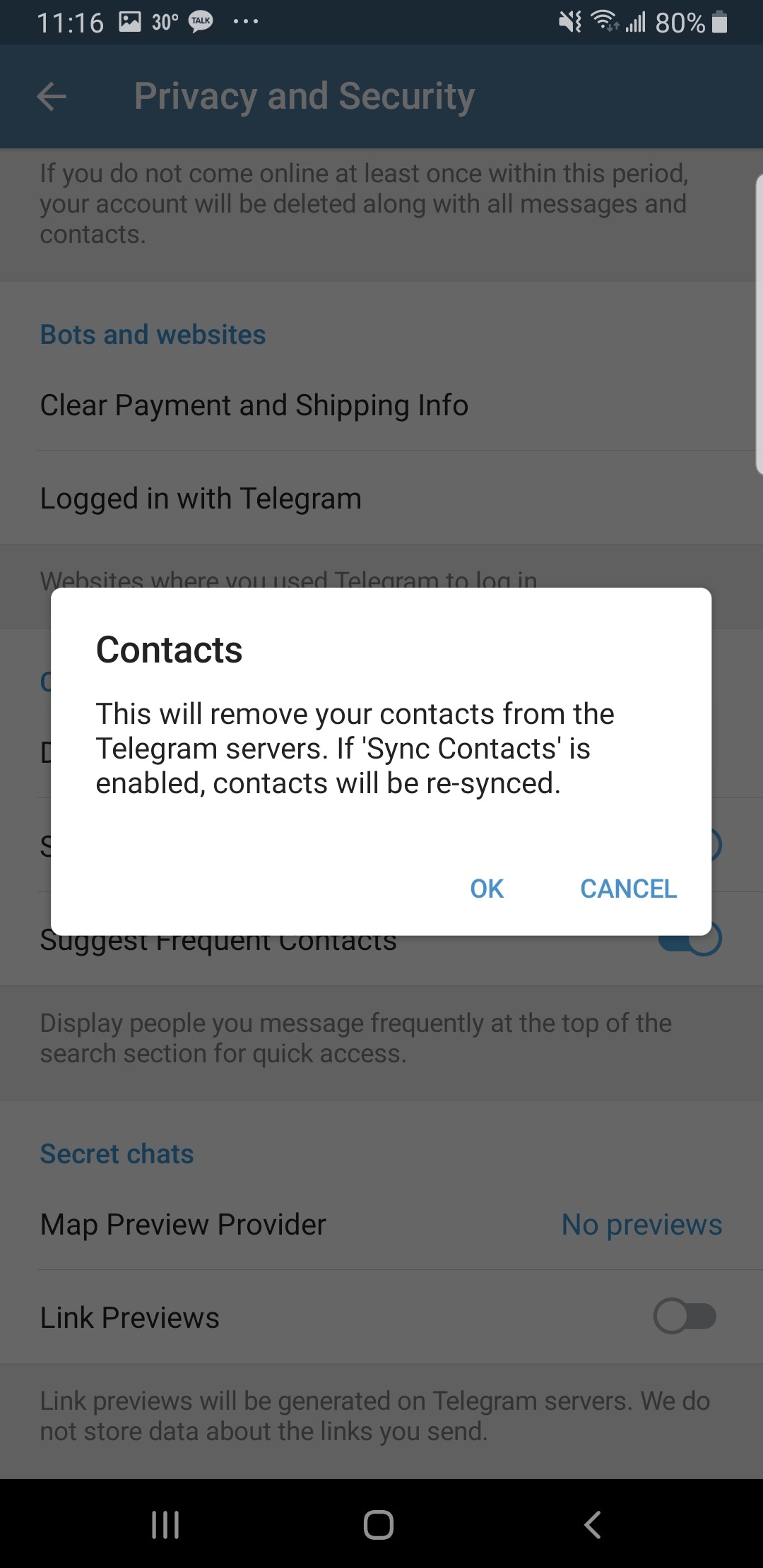Go back using the app bar arrow

[52, 96]
